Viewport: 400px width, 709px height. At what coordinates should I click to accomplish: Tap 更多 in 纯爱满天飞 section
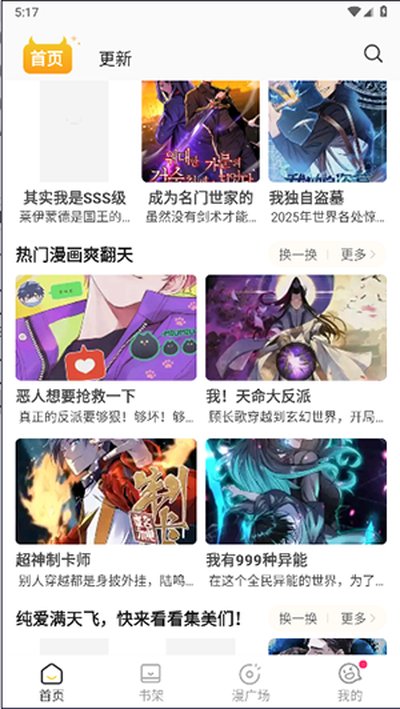pyautogui.click(x=358, y=619)
